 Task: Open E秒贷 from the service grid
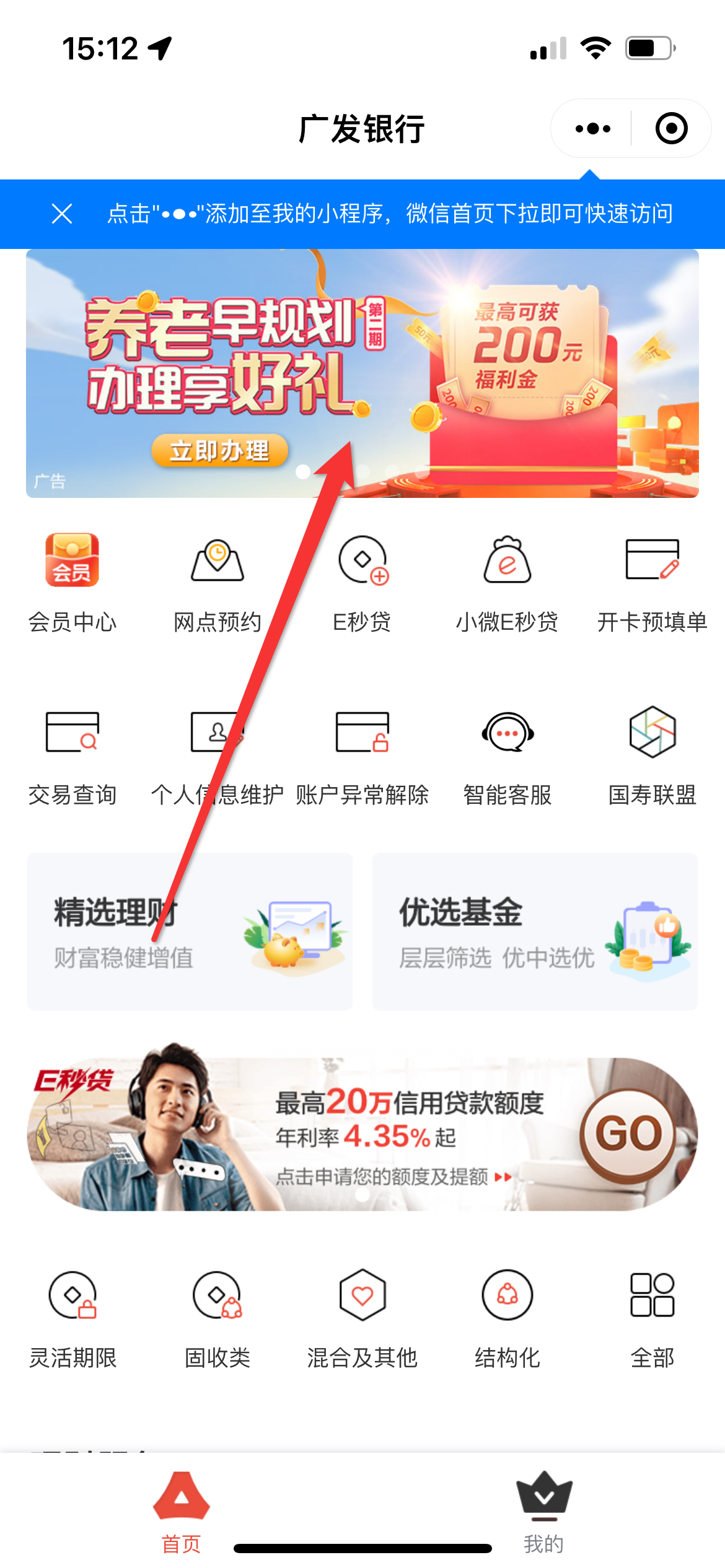(x=362, y=582)
